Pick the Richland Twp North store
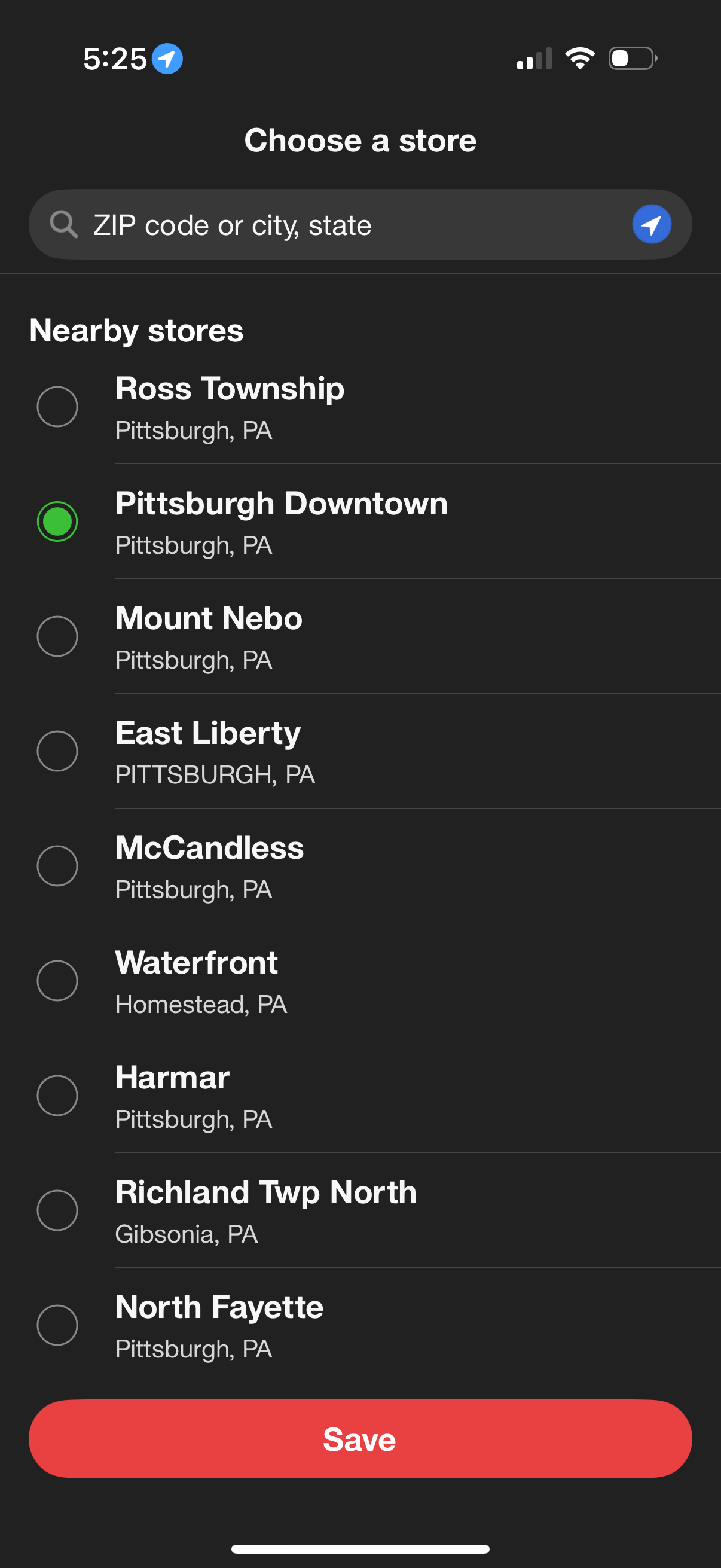This screenshot has height=1568, width=721. [57, 1211]
